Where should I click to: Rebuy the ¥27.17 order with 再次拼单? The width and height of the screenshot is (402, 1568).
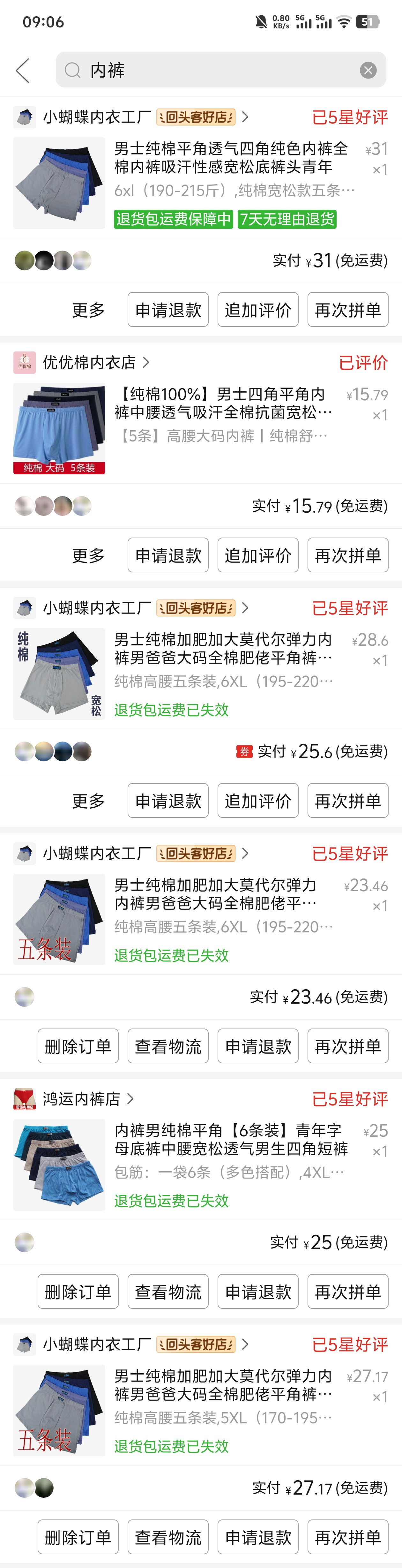[348, 1537]
